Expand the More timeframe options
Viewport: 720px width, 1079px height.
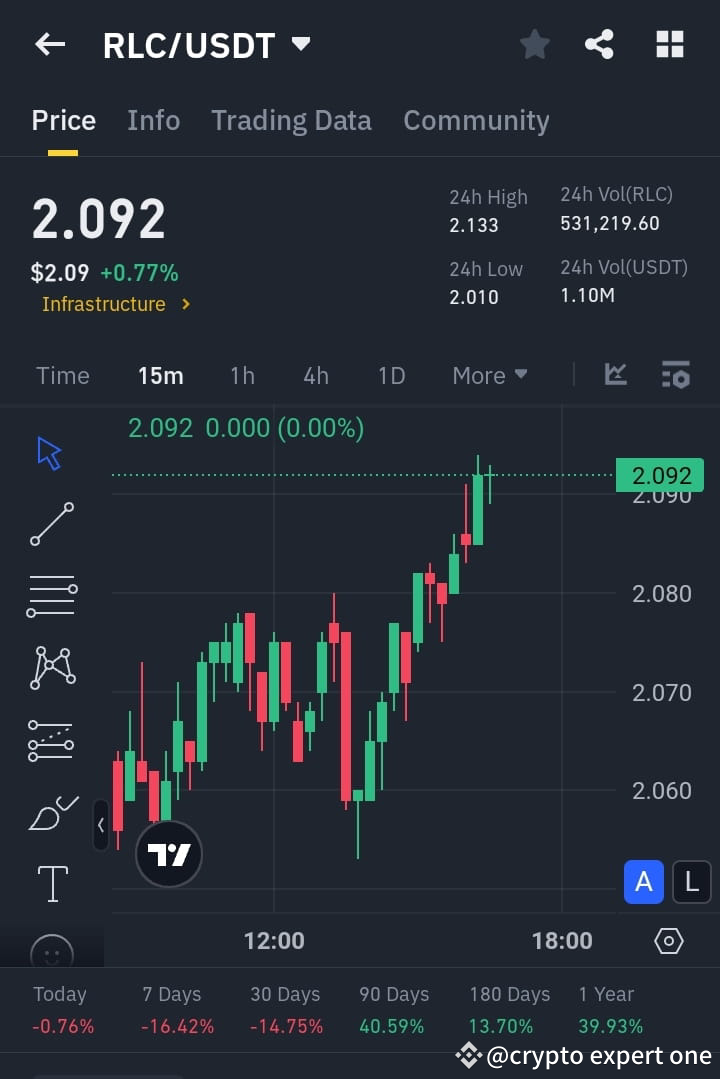coord(489,375)
